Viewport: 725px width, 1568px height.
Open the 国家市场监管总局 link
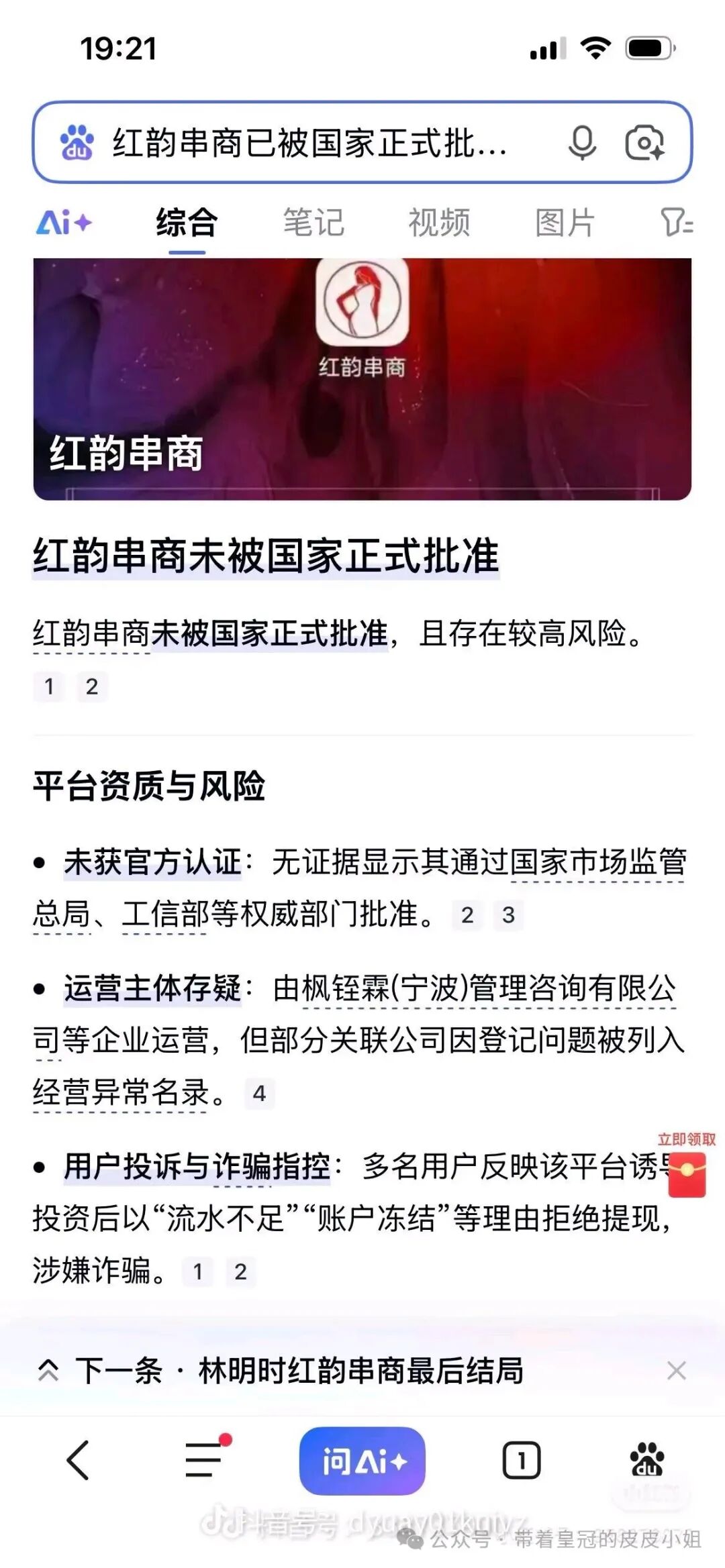pyautogui.click(x=597, y=862)
